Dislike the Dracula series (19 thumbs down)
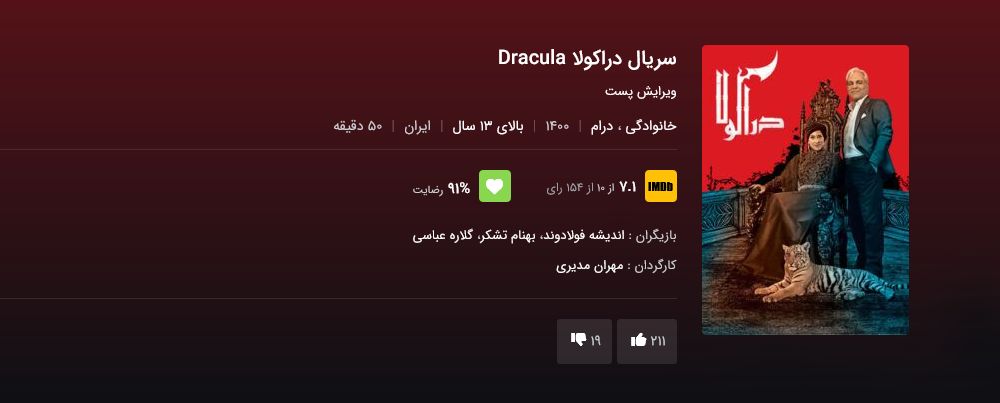Viewport: 1000px width, 403px height. pyautogui.click(x=584, y=341)
